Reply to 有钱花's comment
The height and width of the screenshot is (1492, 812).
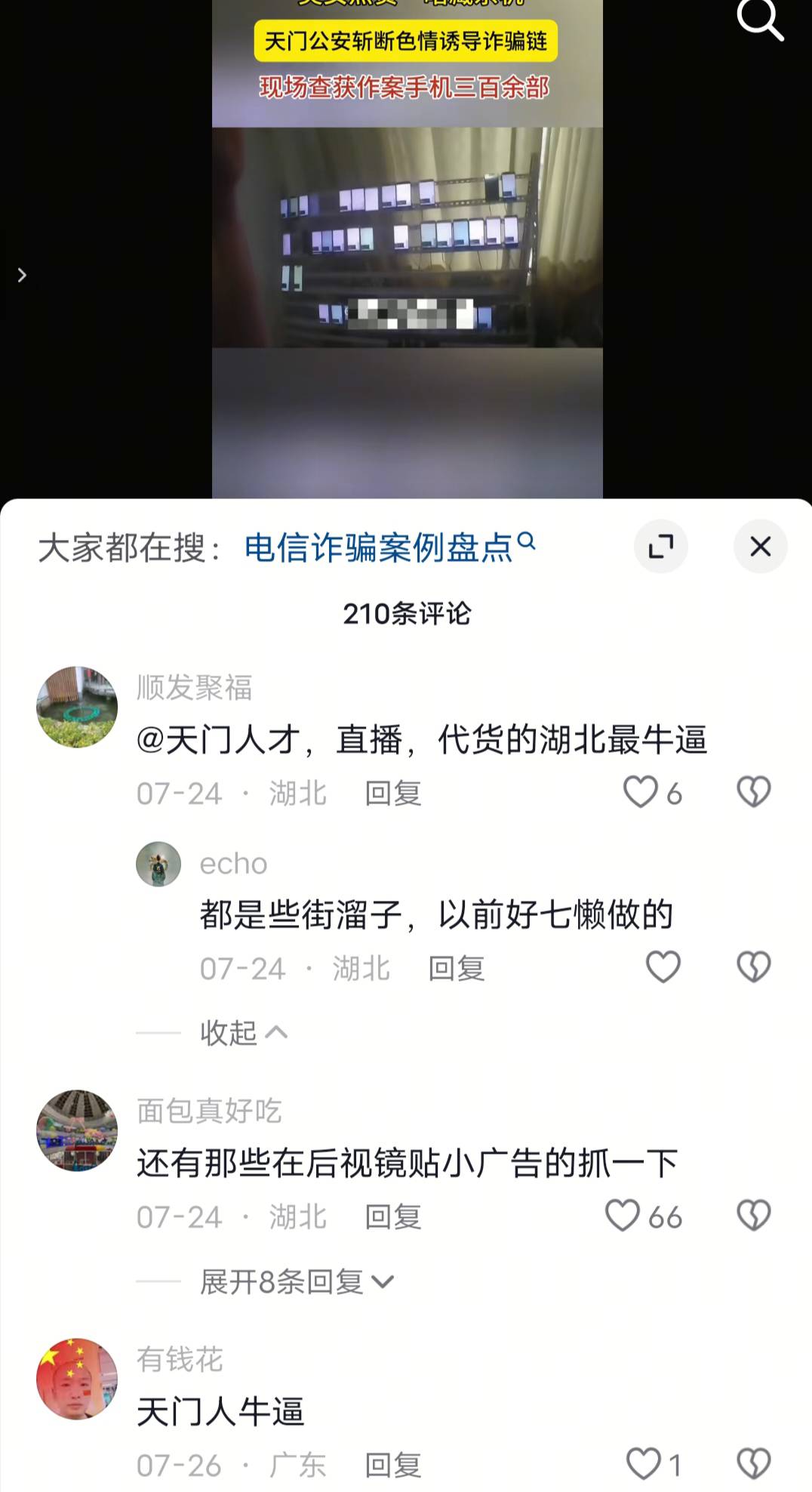[x=392, y=1466]
